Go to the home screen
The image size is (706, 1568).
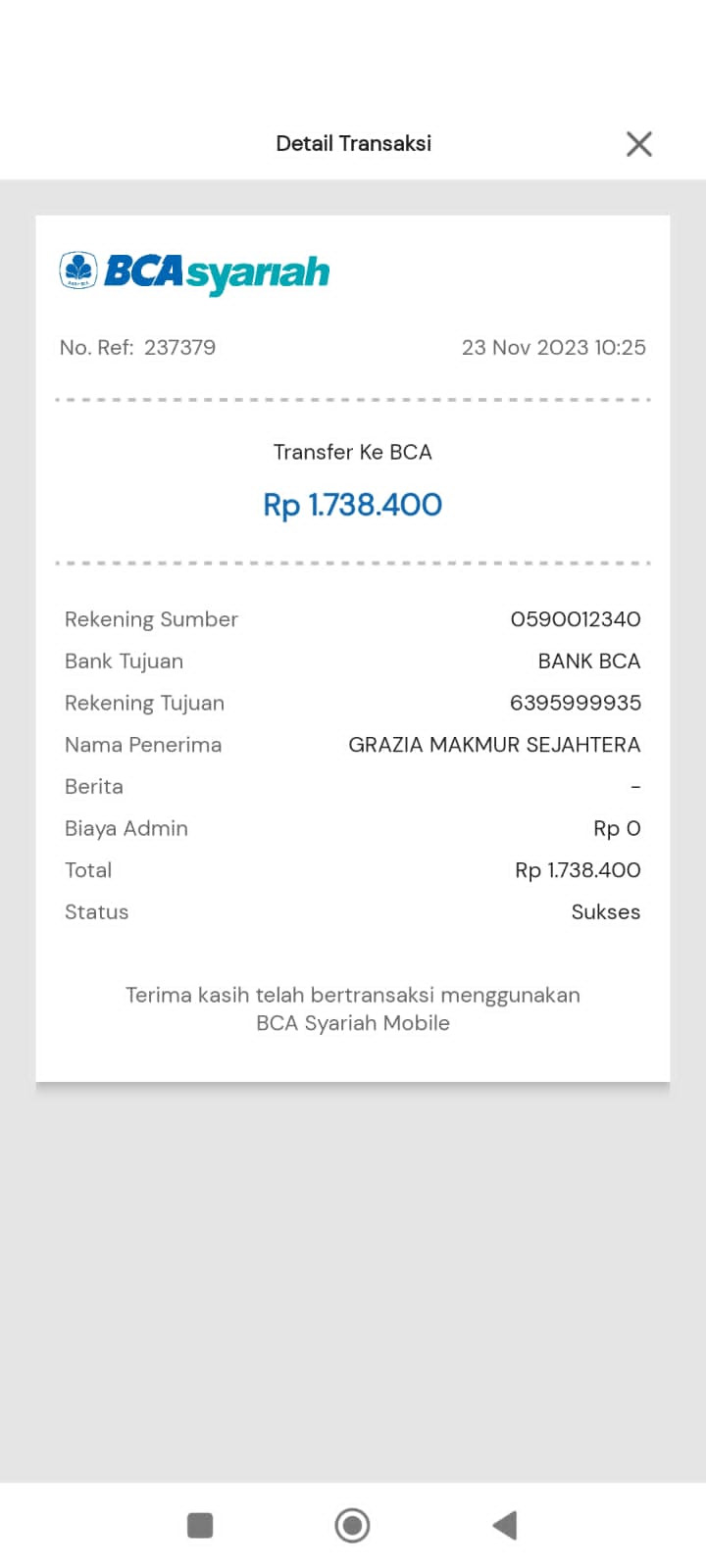coord(352,1525)
